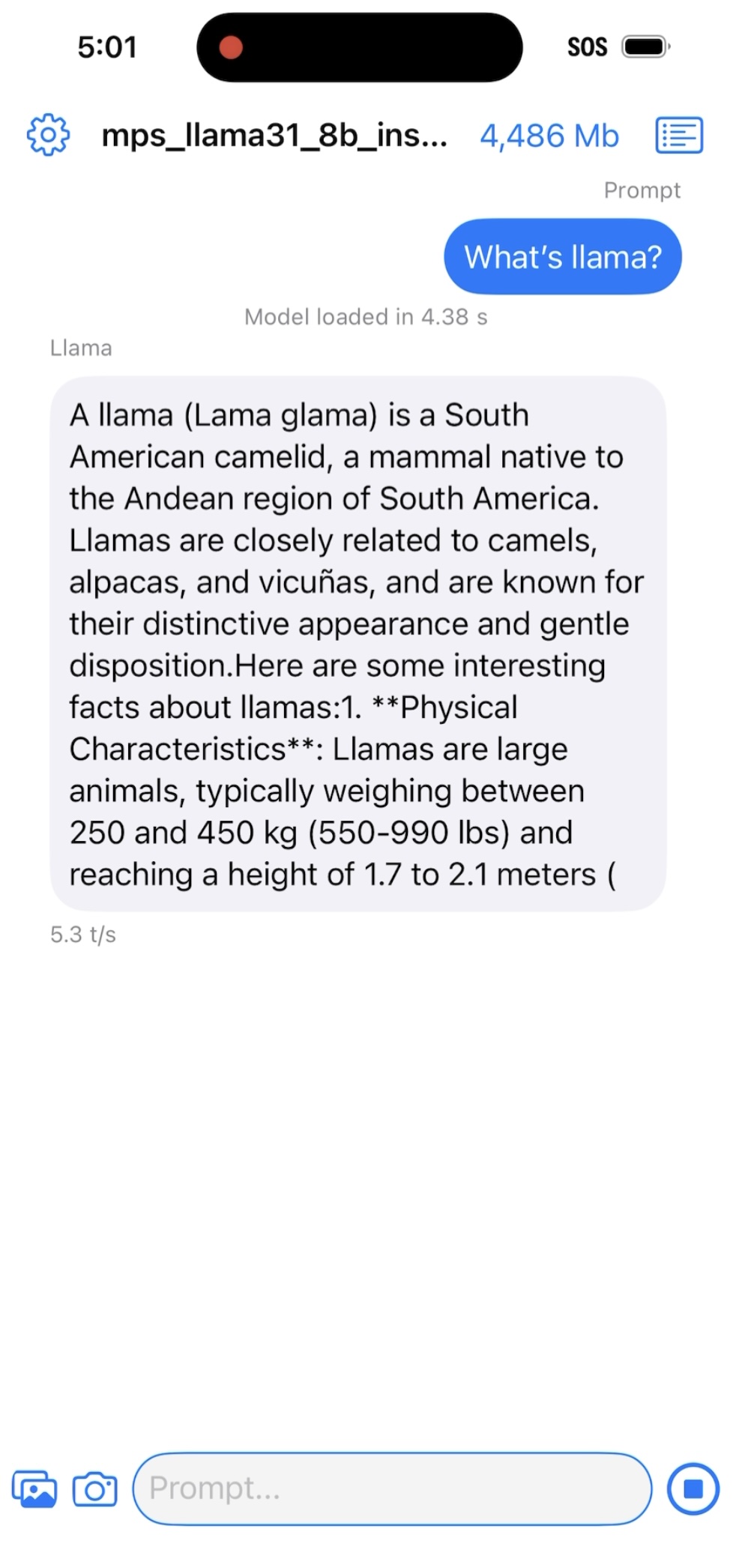This screenshot has width=733, height=1568.
Task: Open the camera to attach a photo
Action: click(x=95, y=1489)
